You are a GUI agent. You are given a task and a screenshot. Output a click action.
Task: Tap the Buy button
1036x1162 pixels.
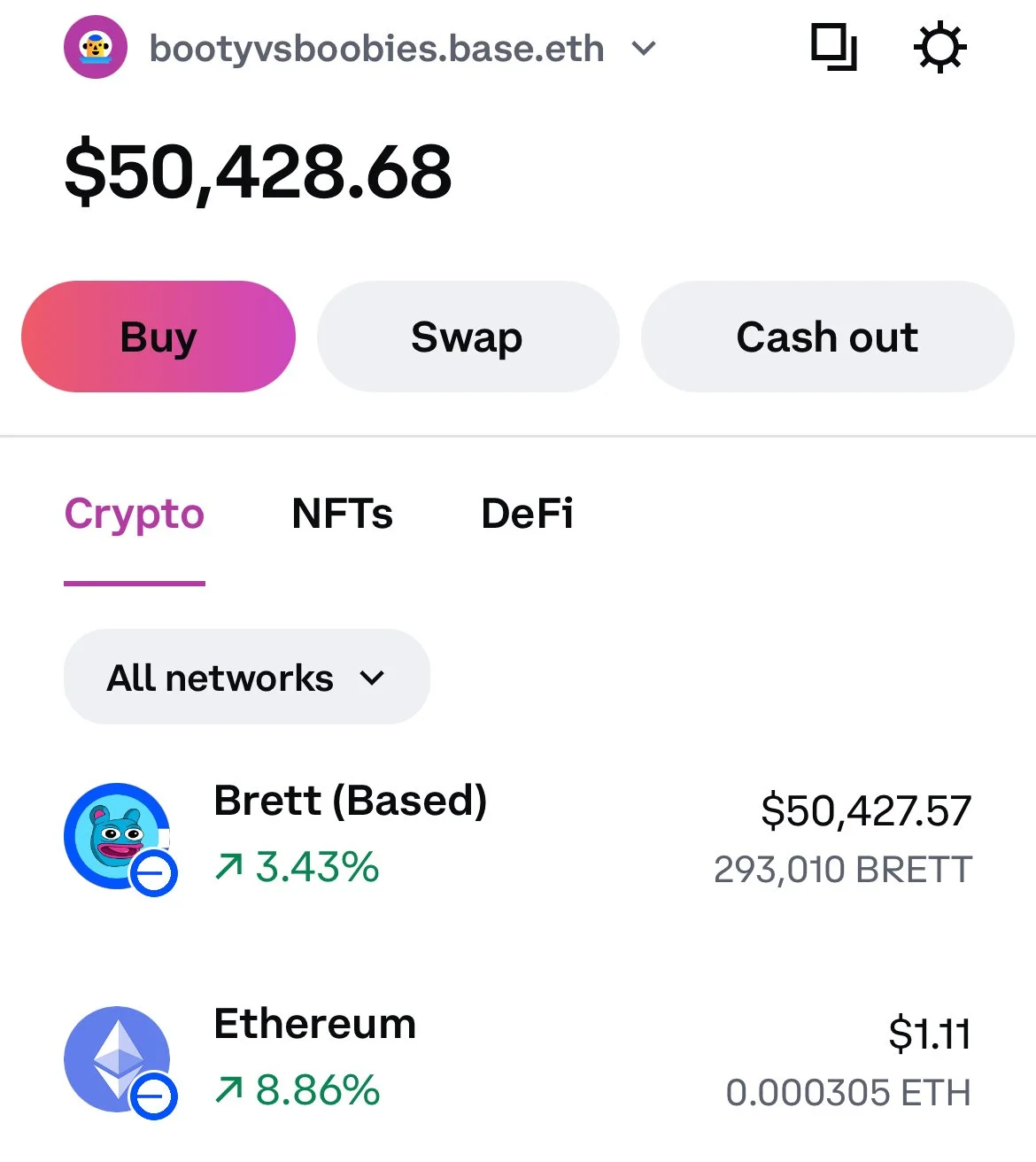(x=158, y=337)
